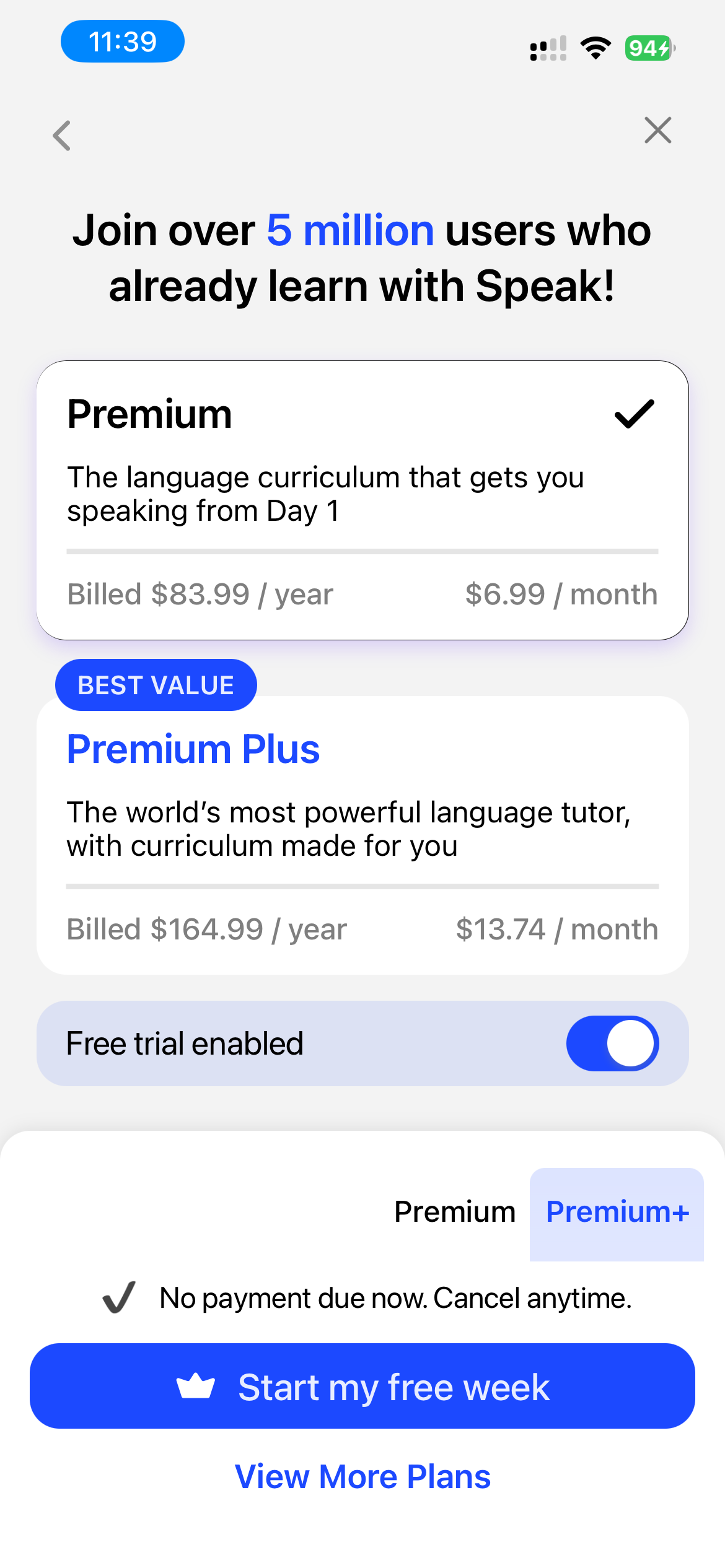Image resolution: width=725 pixels, height=1568 pixels.
Task: Open View More Plans
Action: (x=362, y=1478)
